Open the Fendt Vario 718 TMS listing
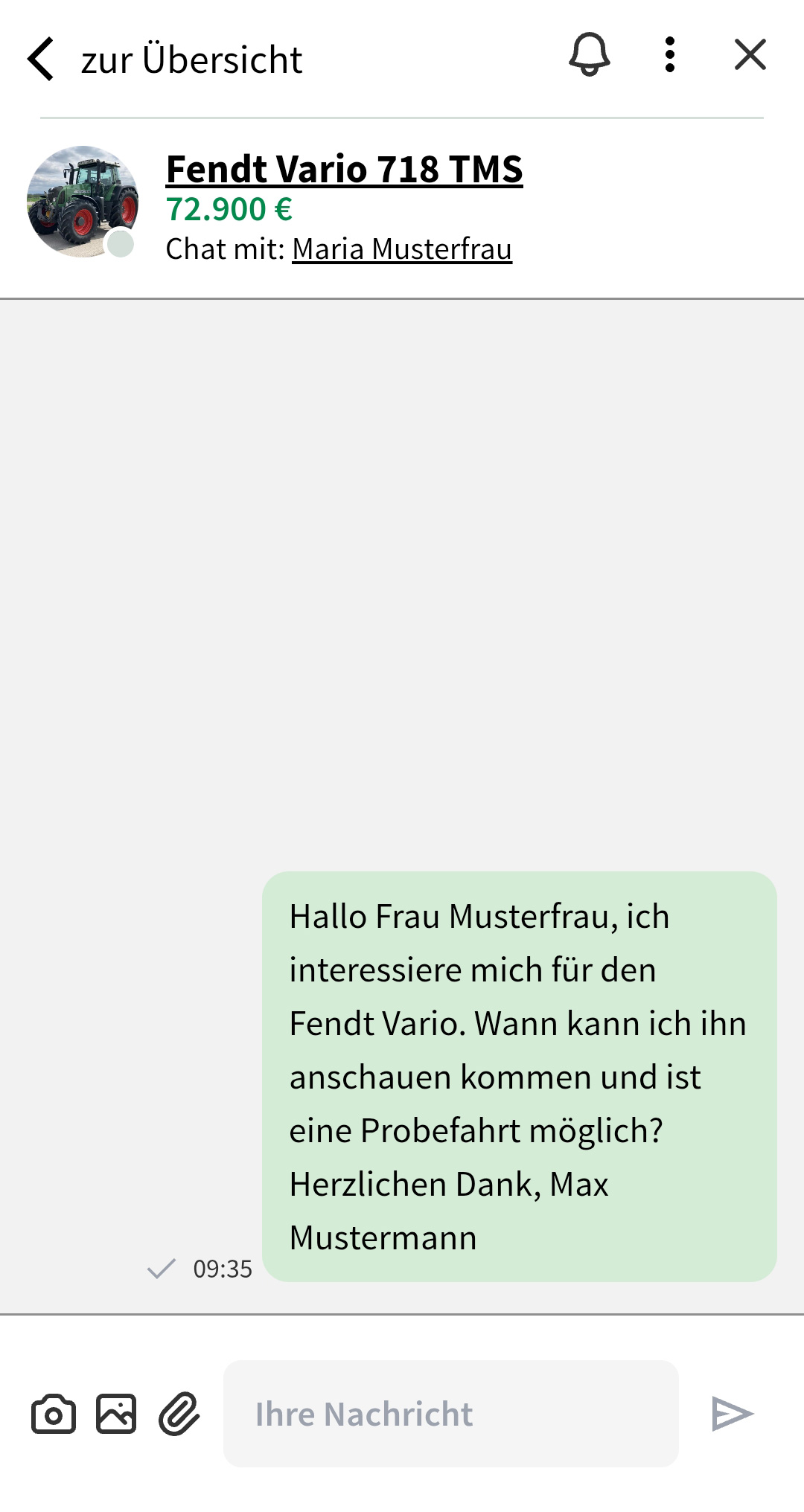The height and width of the screenshot is (1512, 804). (345, 169)
